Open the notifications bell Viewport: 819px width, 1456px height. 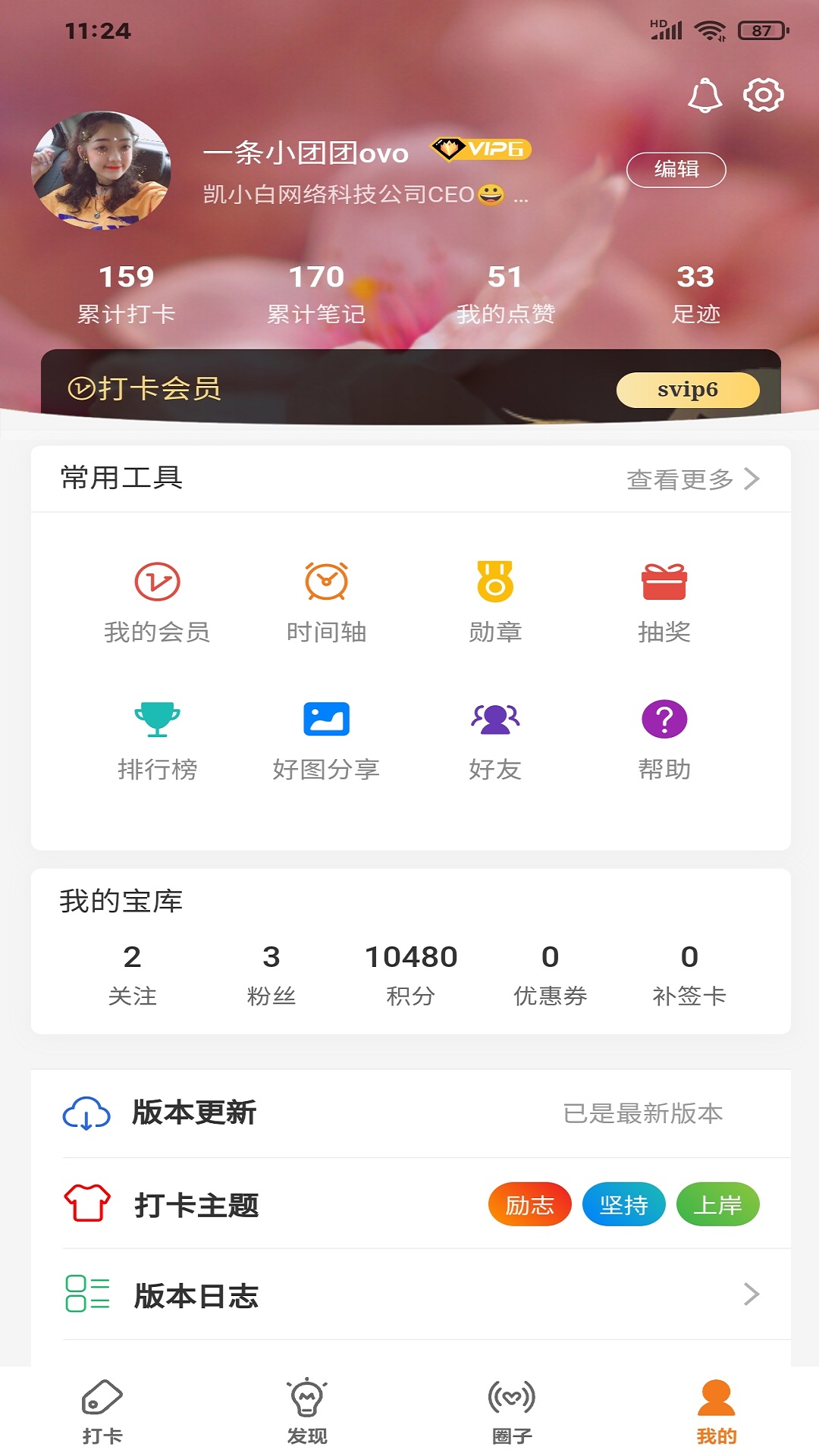704,96
